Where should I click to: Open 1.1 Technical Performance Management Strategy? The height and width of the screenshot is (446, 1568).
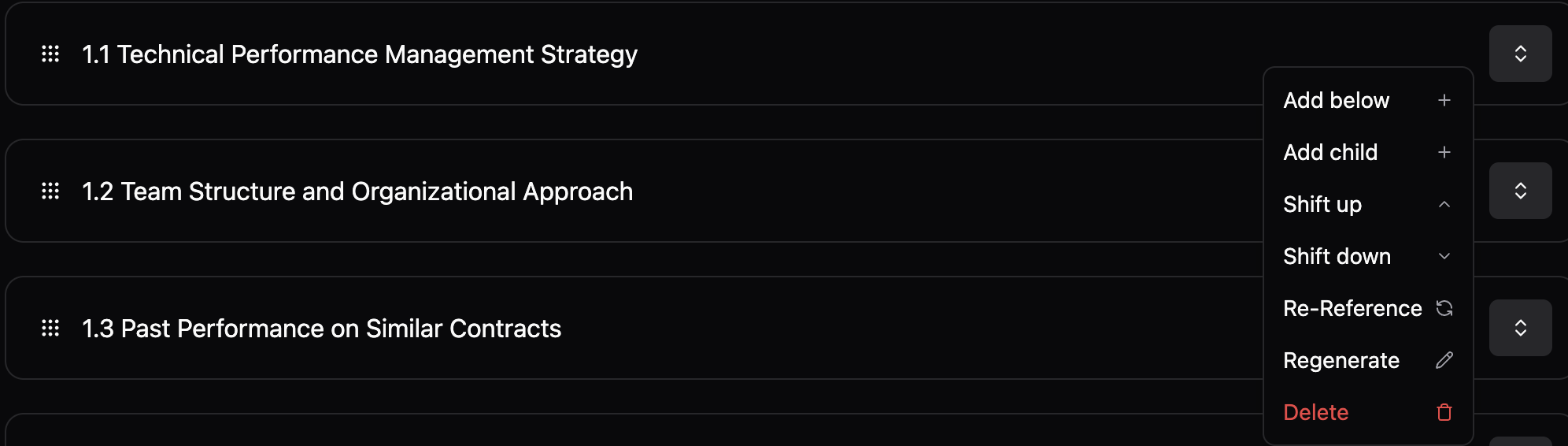(x=360, y=54)
